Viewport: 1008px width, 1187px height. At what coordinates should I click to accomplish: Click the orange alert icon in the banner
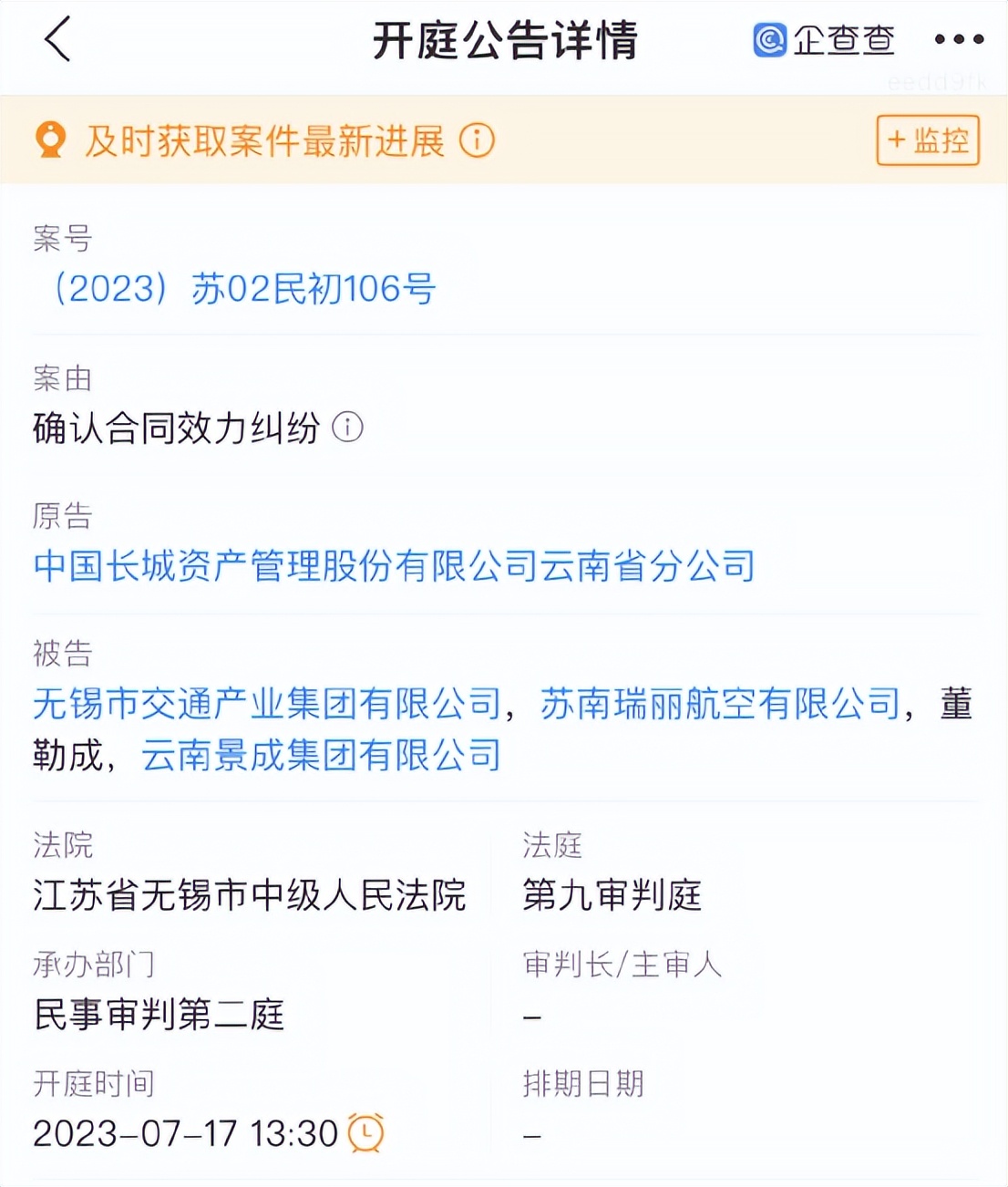tap(50, 139)
